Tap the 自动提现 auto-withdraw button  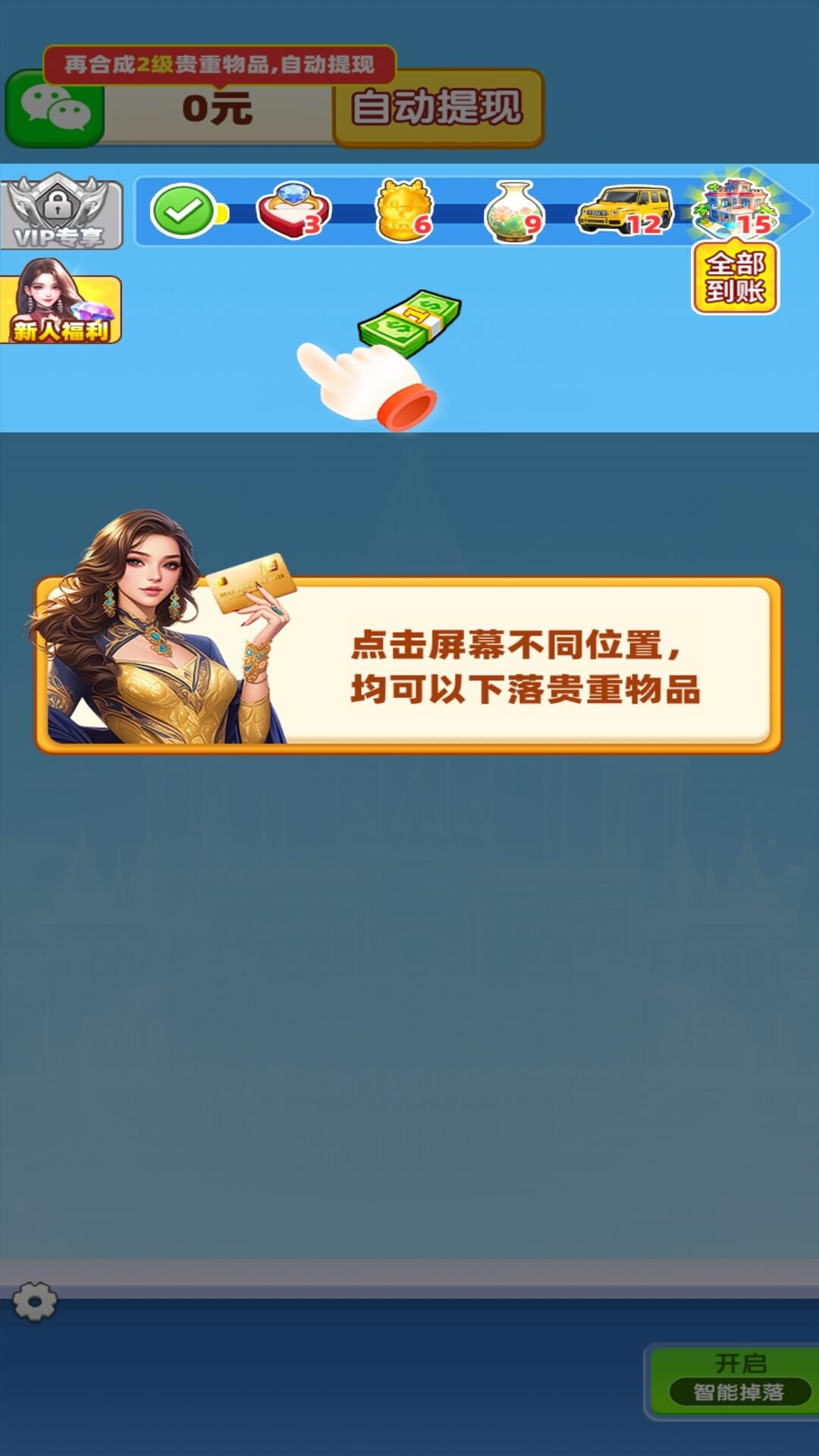(x=438, y=108)
